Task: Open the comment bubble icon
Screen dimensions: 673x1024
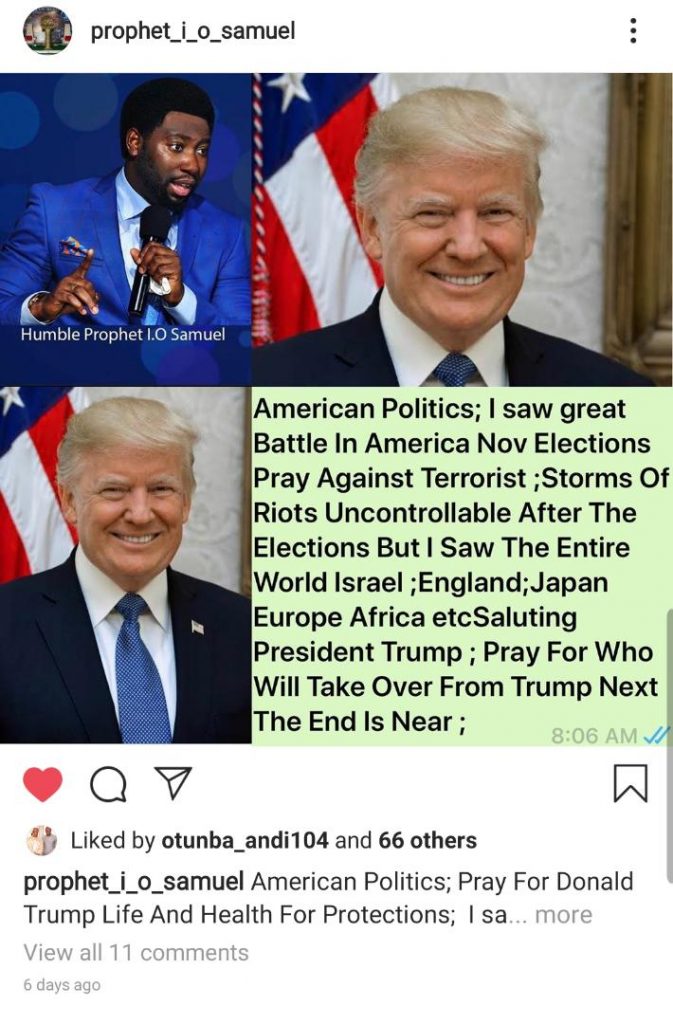Action: tap(108, 786)
